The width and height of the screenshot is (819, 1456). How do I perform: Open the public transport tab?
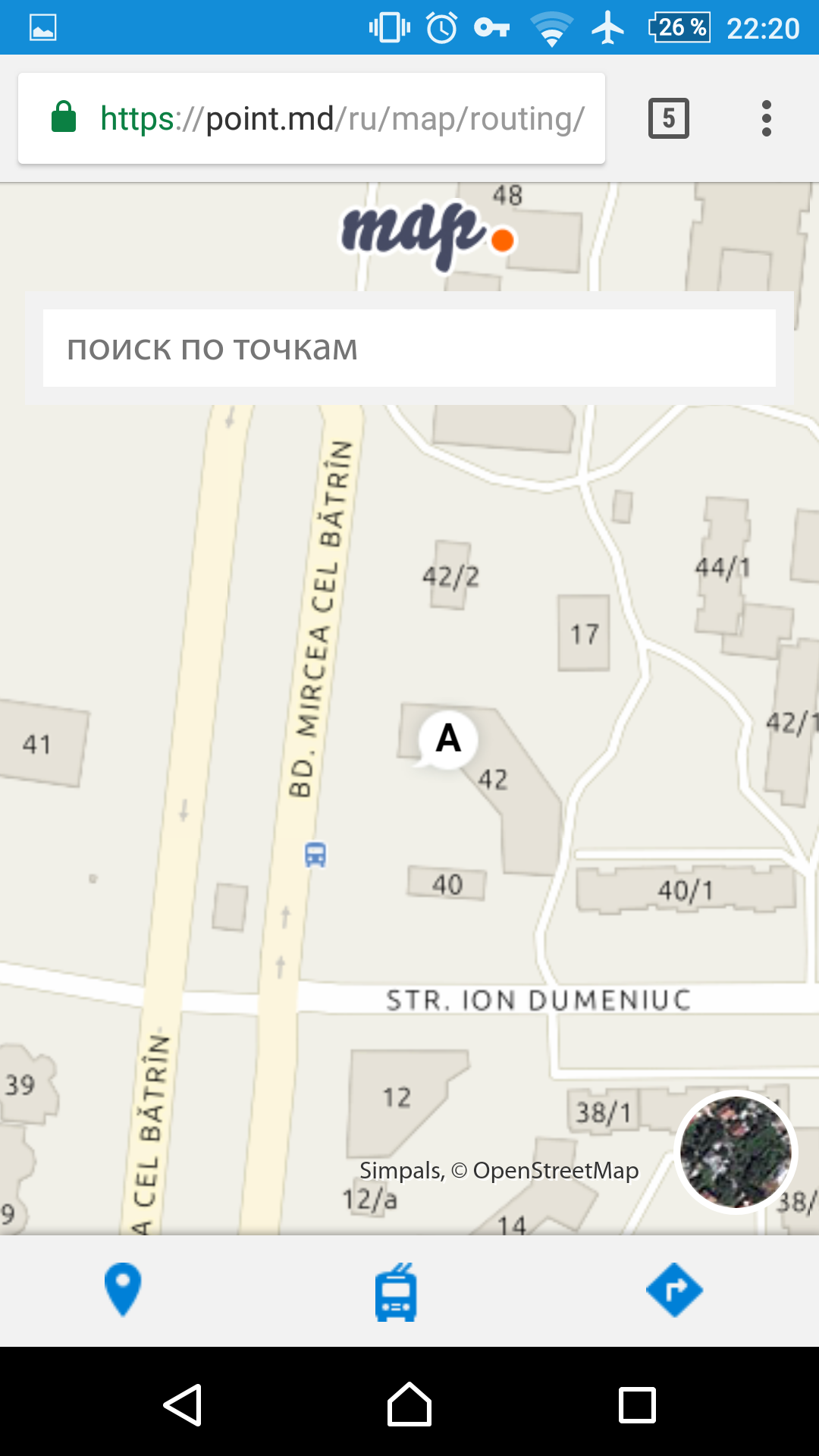coord(396,1291)
